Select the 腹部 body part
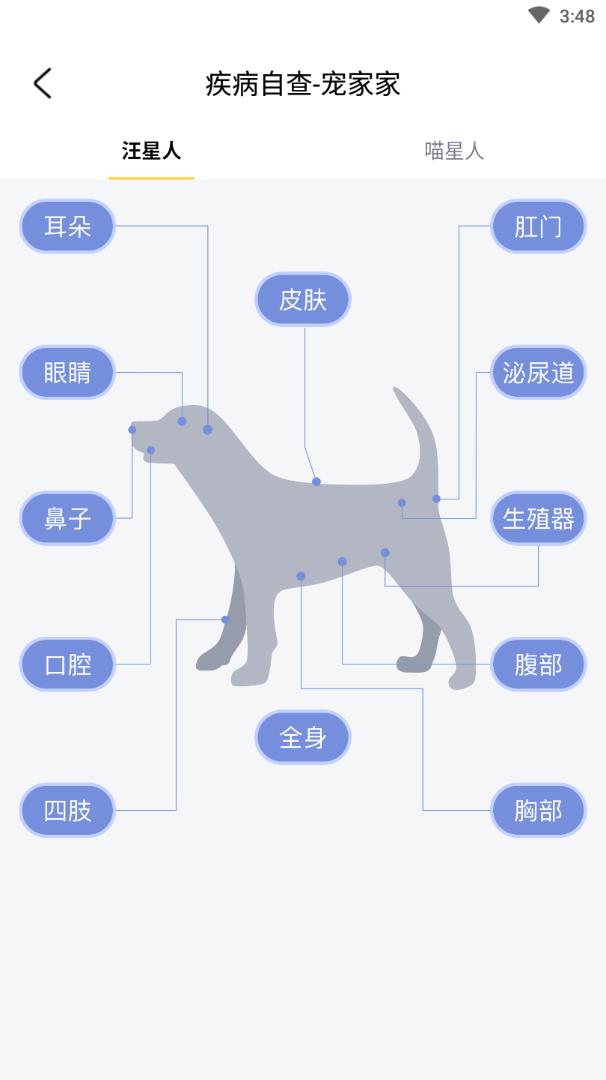The width and height of the screenshot is (606, 1080). [x=538, y=665]
